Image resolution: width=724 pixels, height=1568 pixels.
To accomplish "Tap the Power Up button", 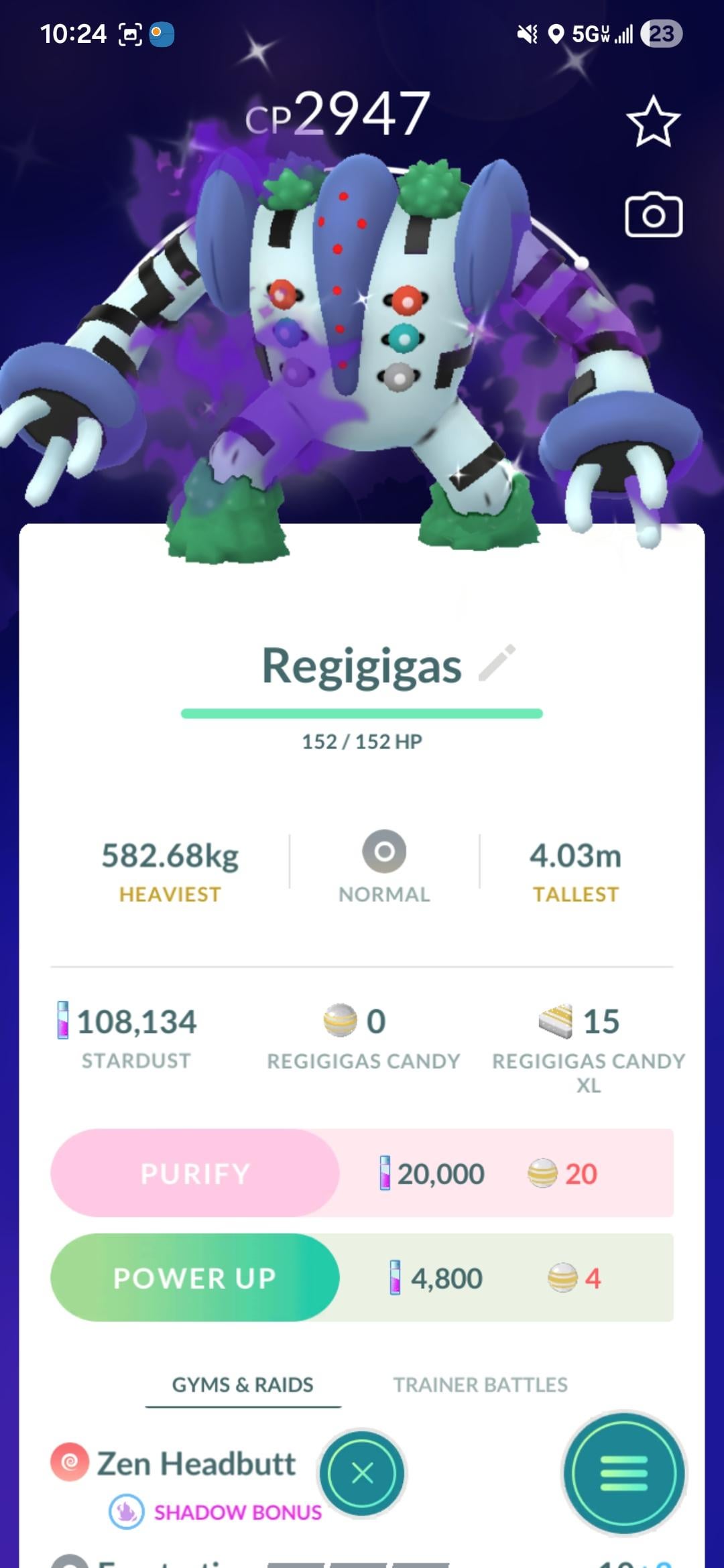I will click(195, 1277).
